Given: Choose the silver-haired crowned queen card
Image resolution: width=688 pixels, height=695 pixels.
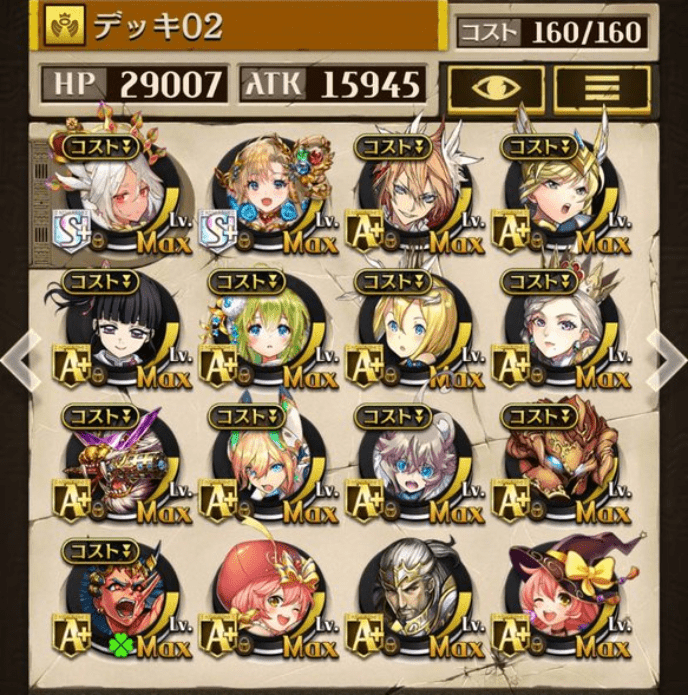Looking at the screenshot, I should coord(552,330).
